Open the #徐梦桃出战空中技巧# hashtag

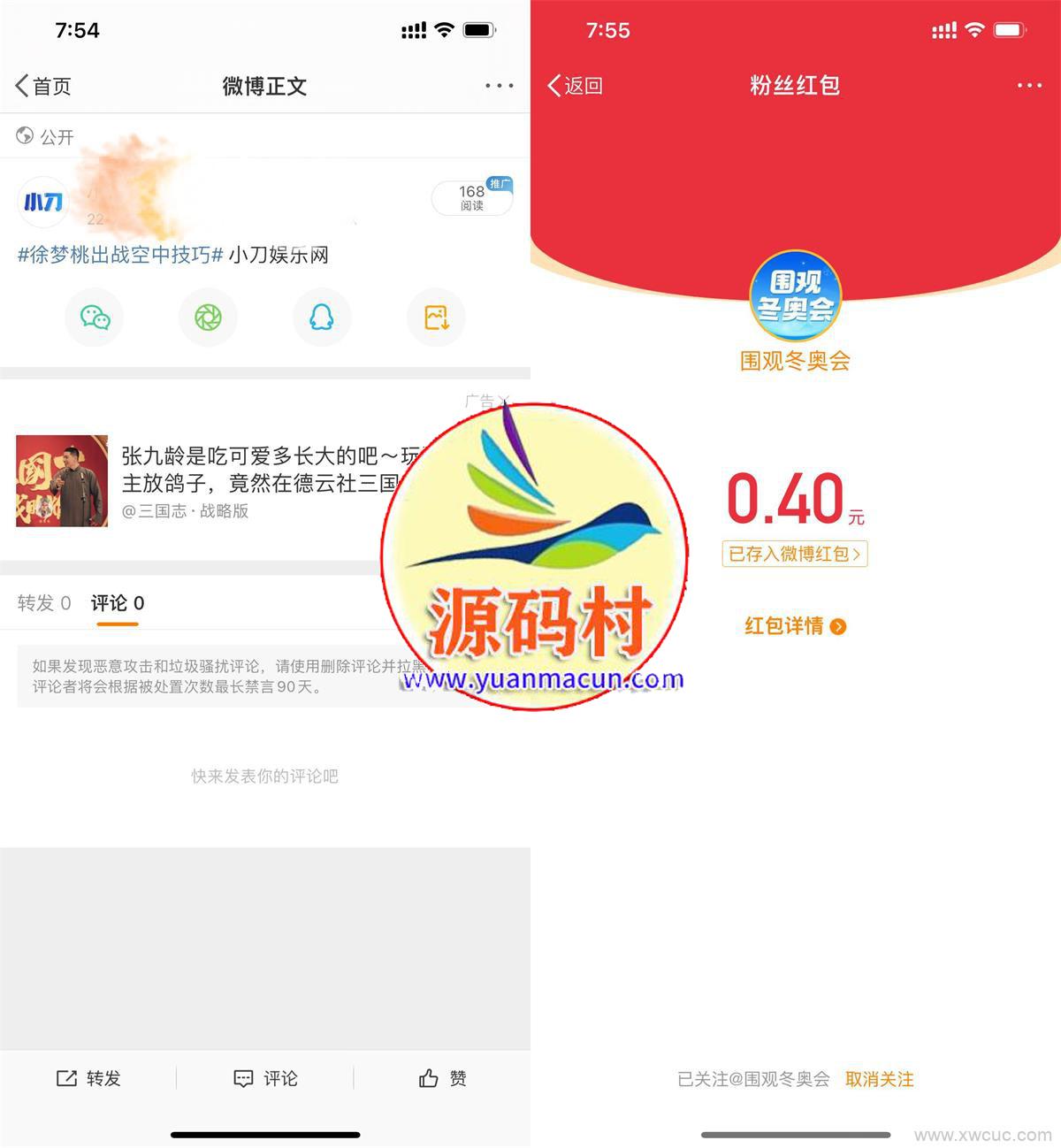pyautogui.click(x=120, y=255)
